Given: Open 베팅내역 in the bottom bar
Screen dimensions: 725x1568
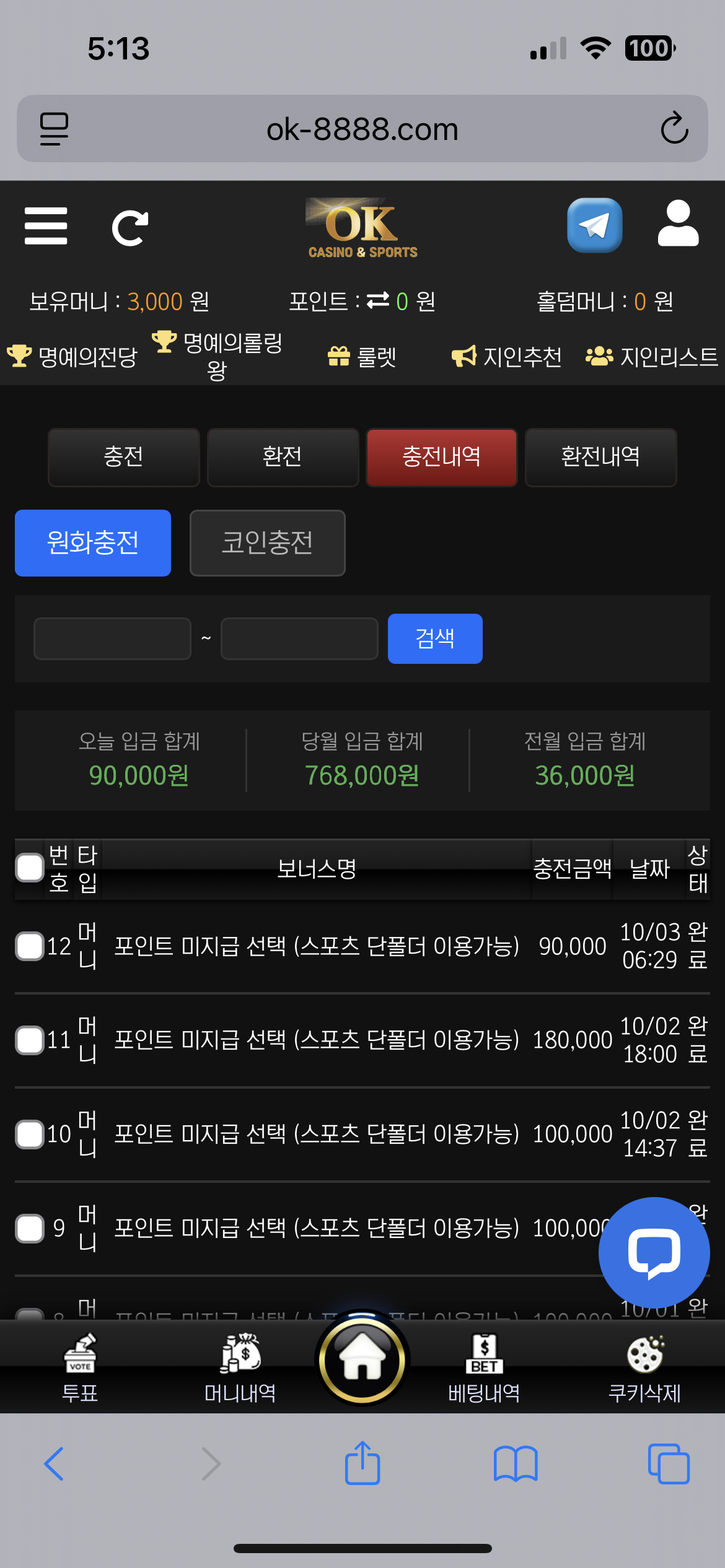Looking at the screenshot, I should point(484,1369).
